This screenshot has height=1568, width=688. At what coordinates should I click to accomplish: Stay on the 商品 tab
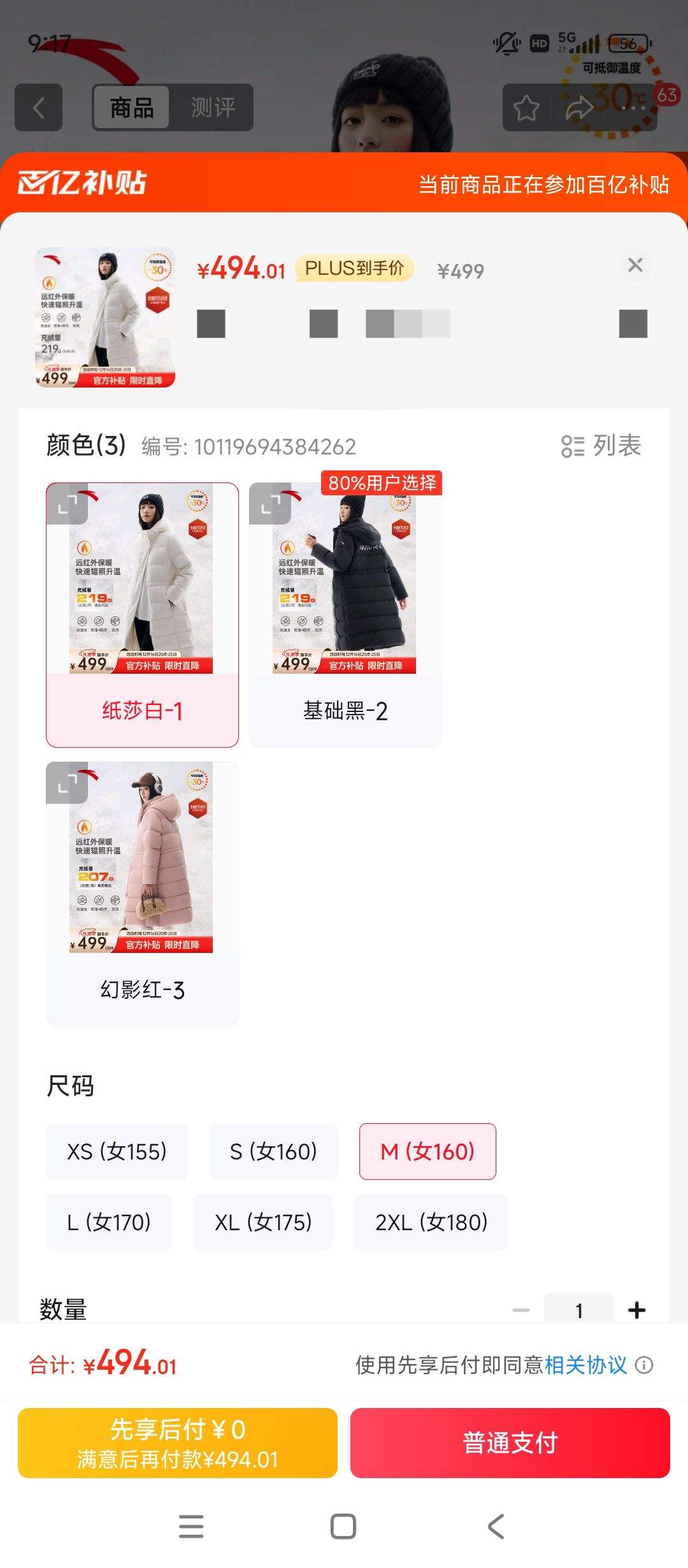coord(131,107)
